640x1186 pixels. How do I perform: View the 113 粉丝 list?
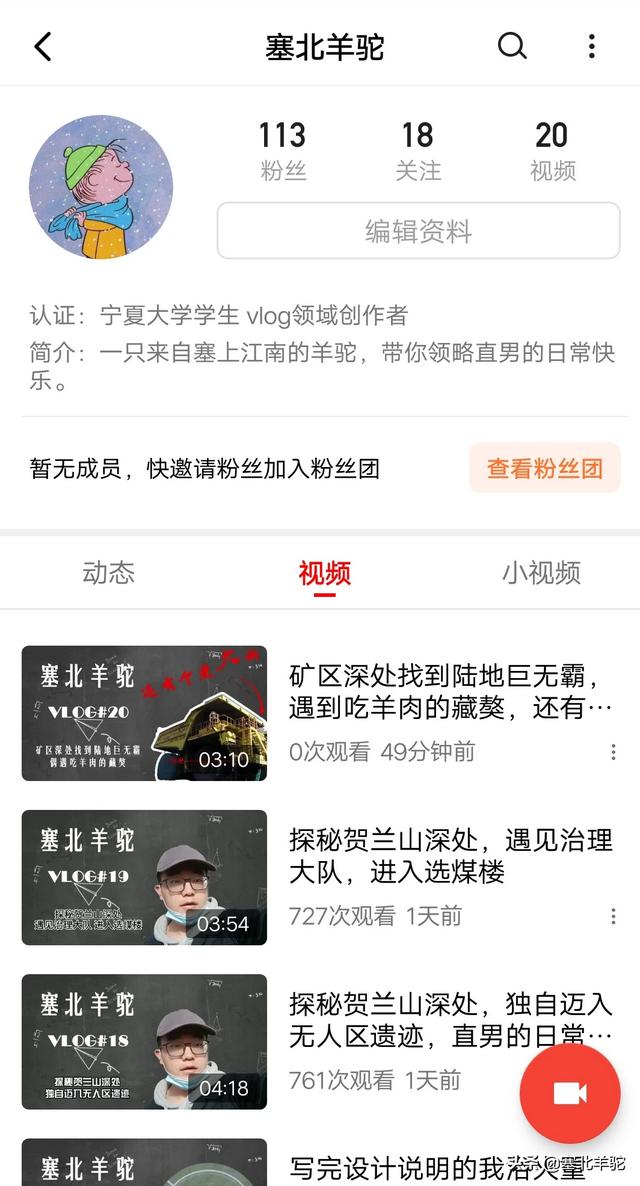click(282, 151)
